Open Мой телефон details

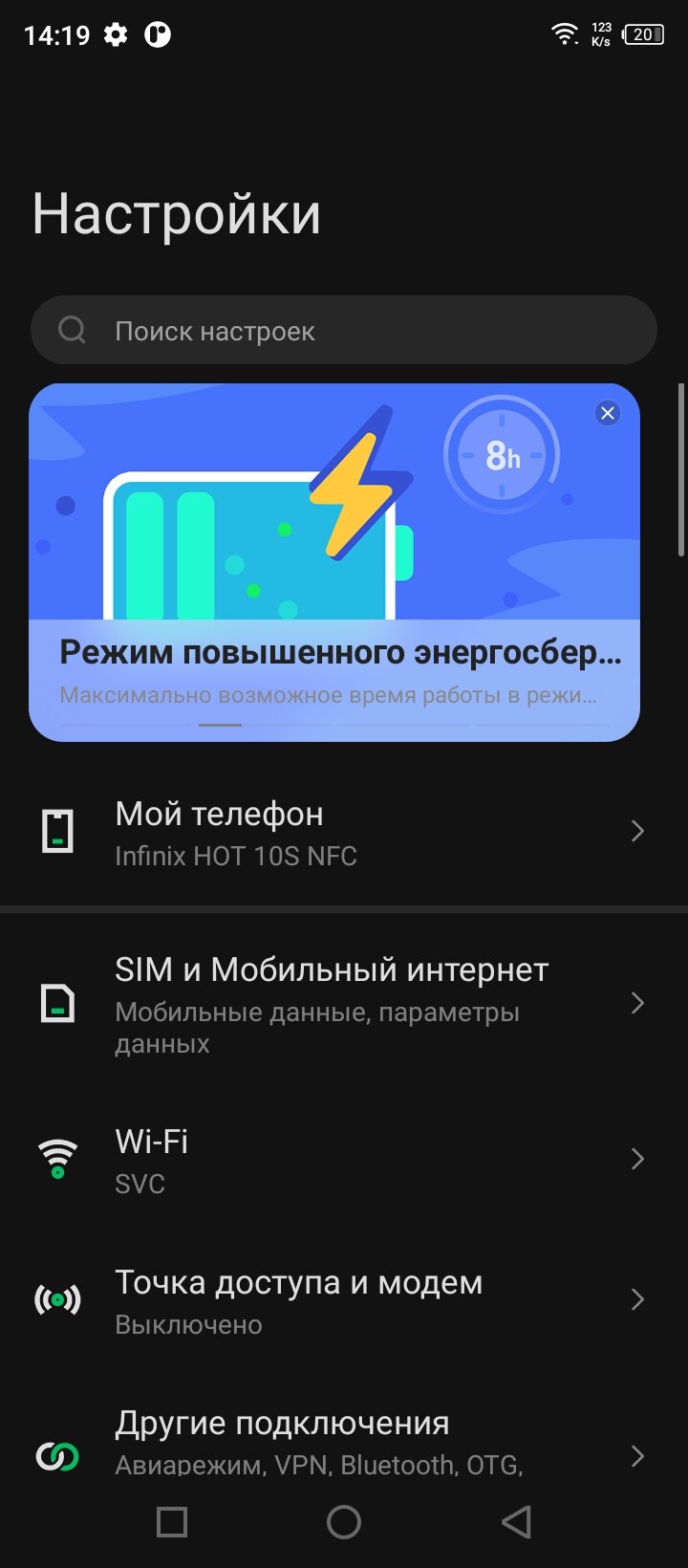click(x=344, y=832)
